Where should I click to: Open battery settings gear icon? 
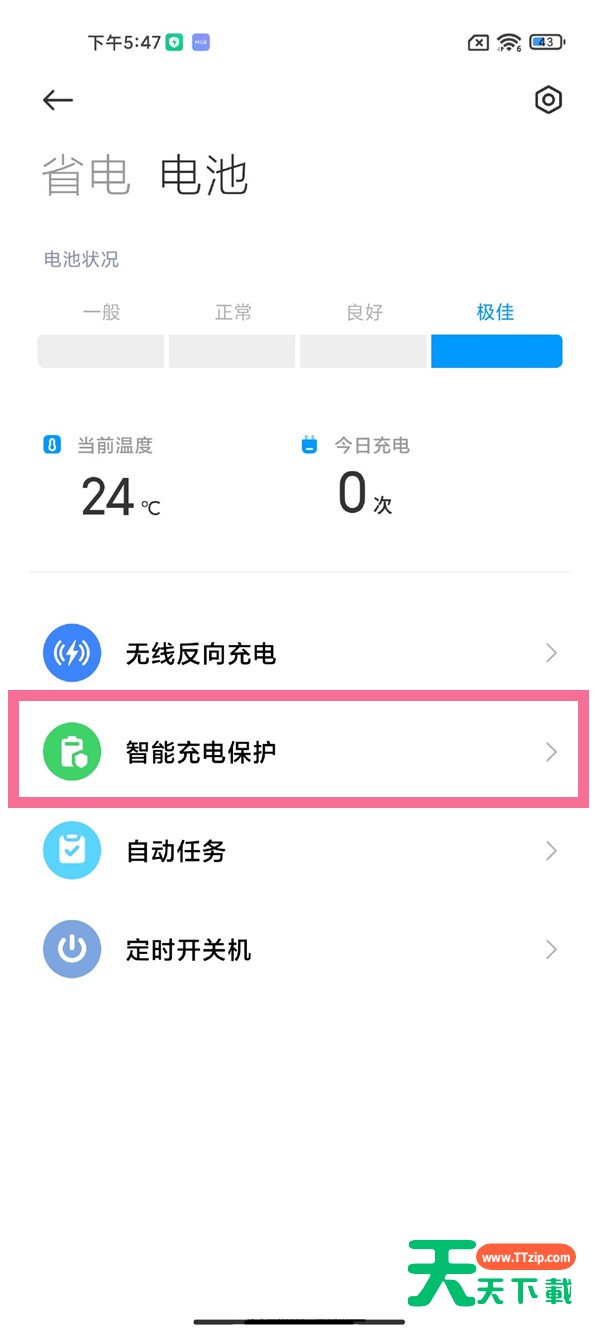pos(548,100)
